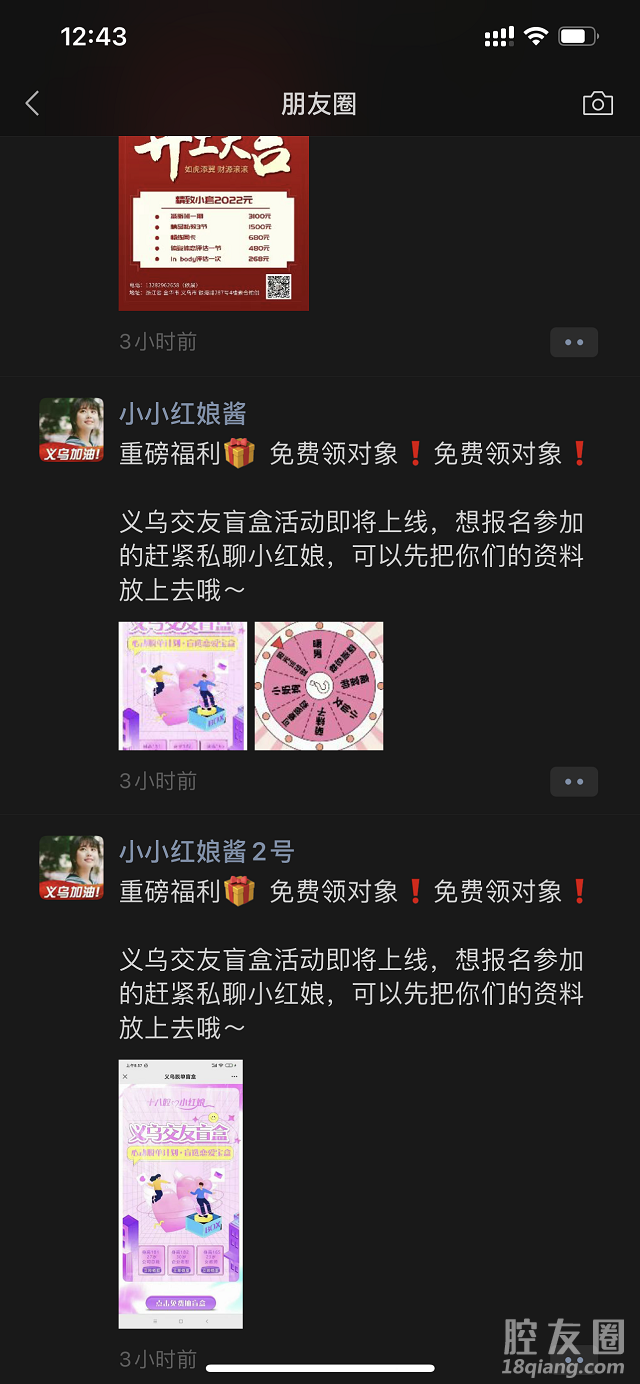Viewport: 640px width, 1384px height.
Task: Go back from 朋友圈
Action: (33, 104)
